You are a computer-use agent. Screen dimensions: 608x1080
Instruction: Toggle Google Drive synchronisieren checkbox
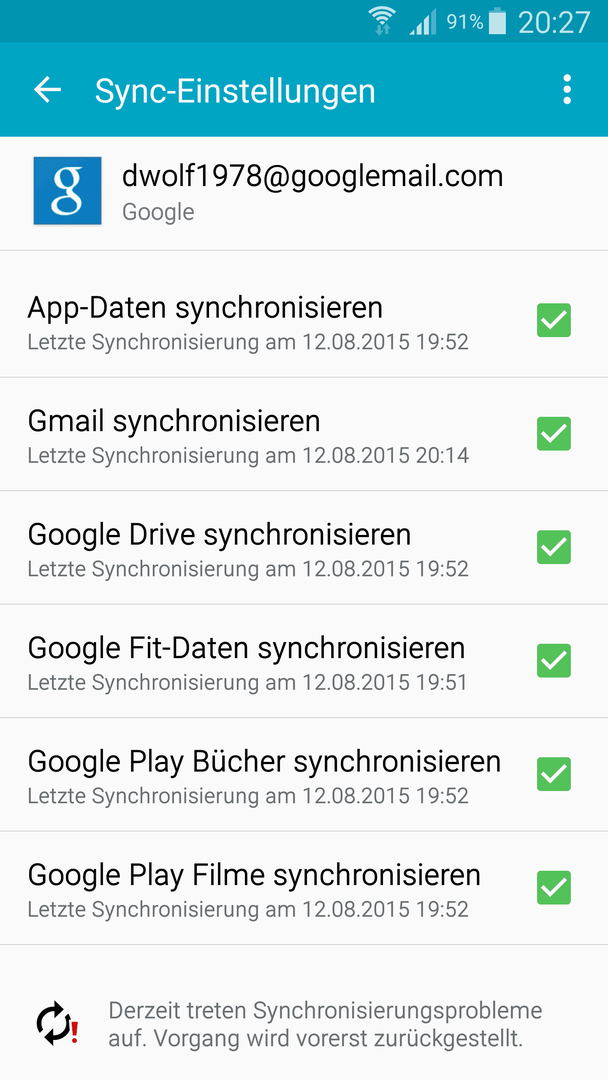click(554, 548)
